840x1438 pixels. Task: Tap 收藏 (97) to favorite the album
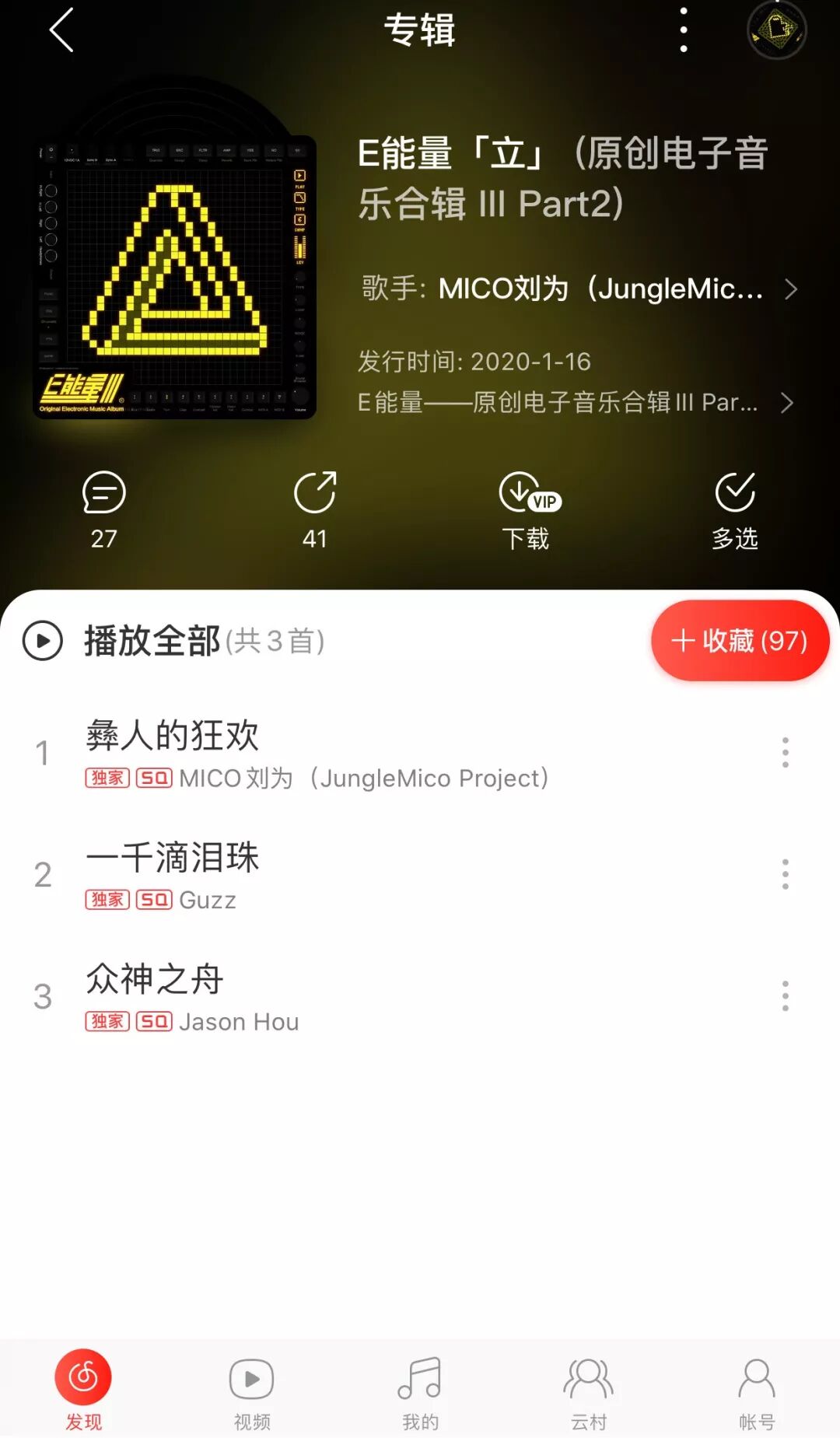pos(740,641)
